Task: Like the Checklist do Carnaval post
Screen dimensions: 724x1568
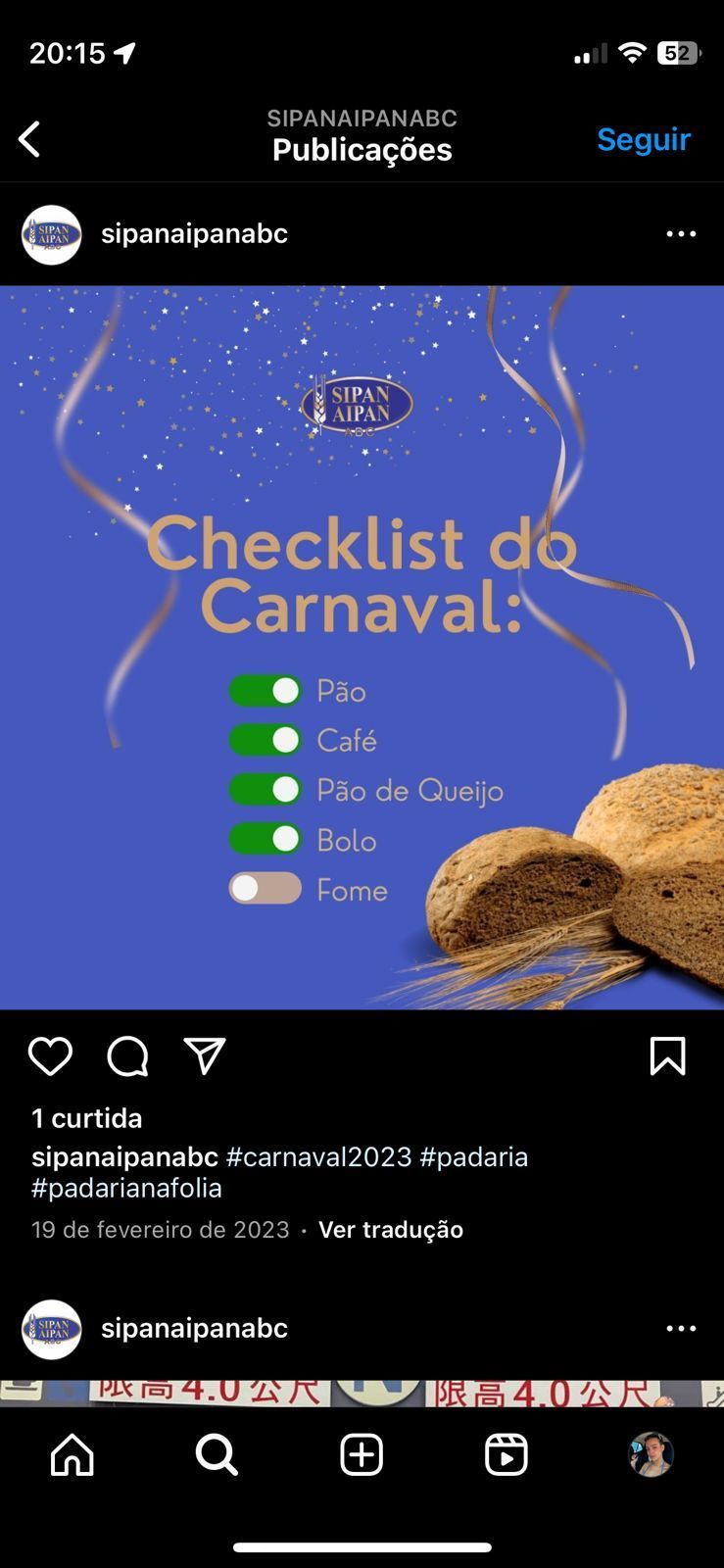Action: [50, 1056]
